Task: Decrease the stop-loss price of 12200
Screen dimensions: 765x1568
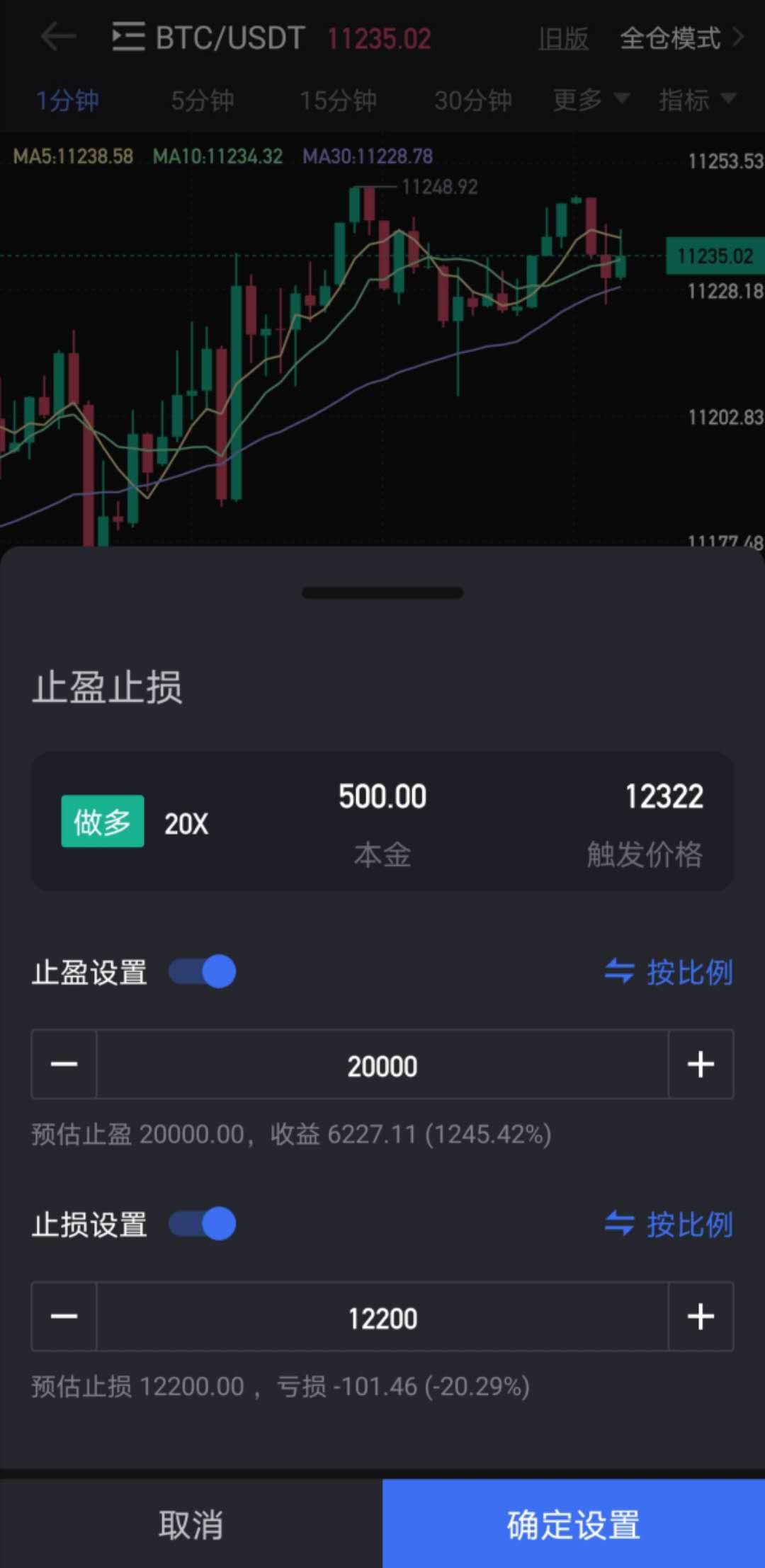Action: (x=64, y=1316)
